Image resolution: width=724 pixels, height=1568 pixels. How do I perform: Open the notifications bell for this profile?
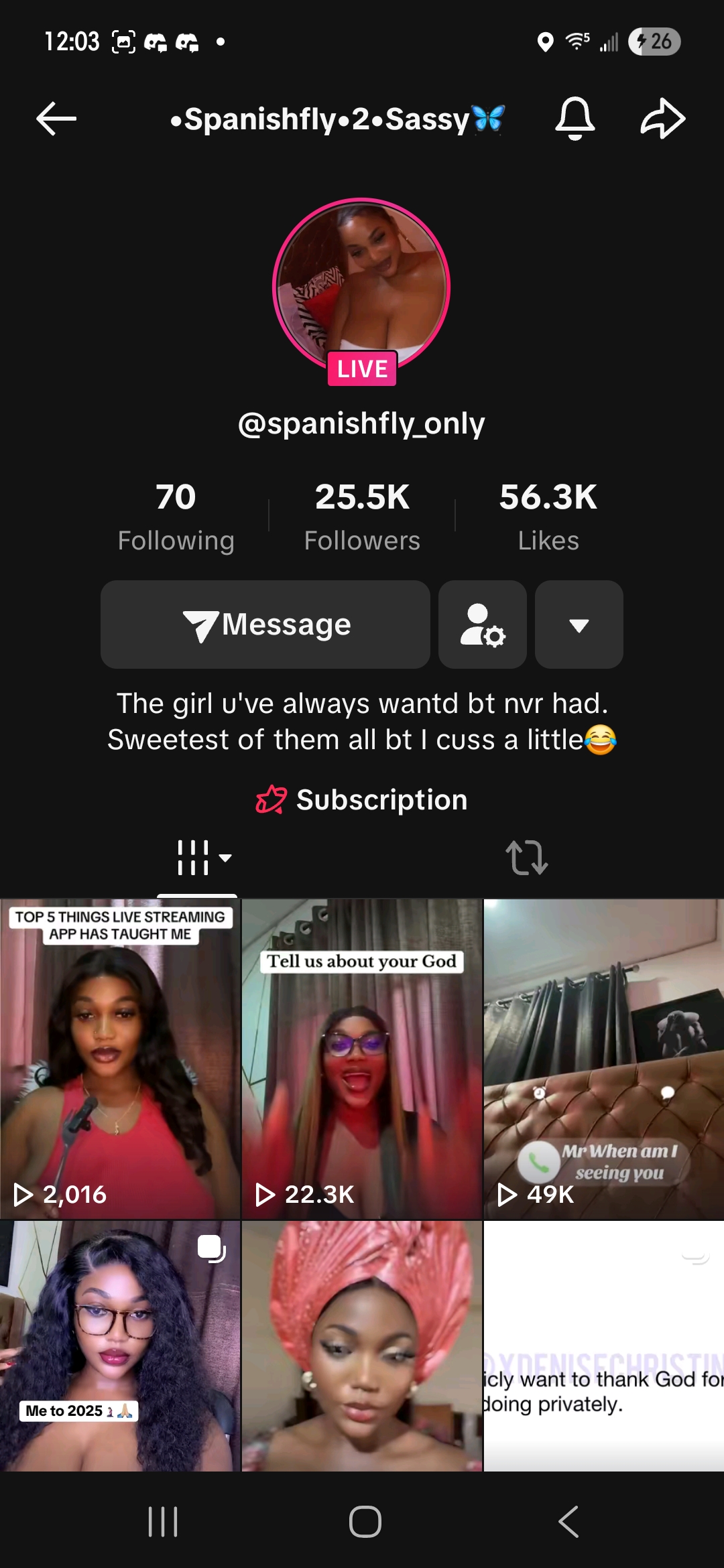click(x=575, y=119)
